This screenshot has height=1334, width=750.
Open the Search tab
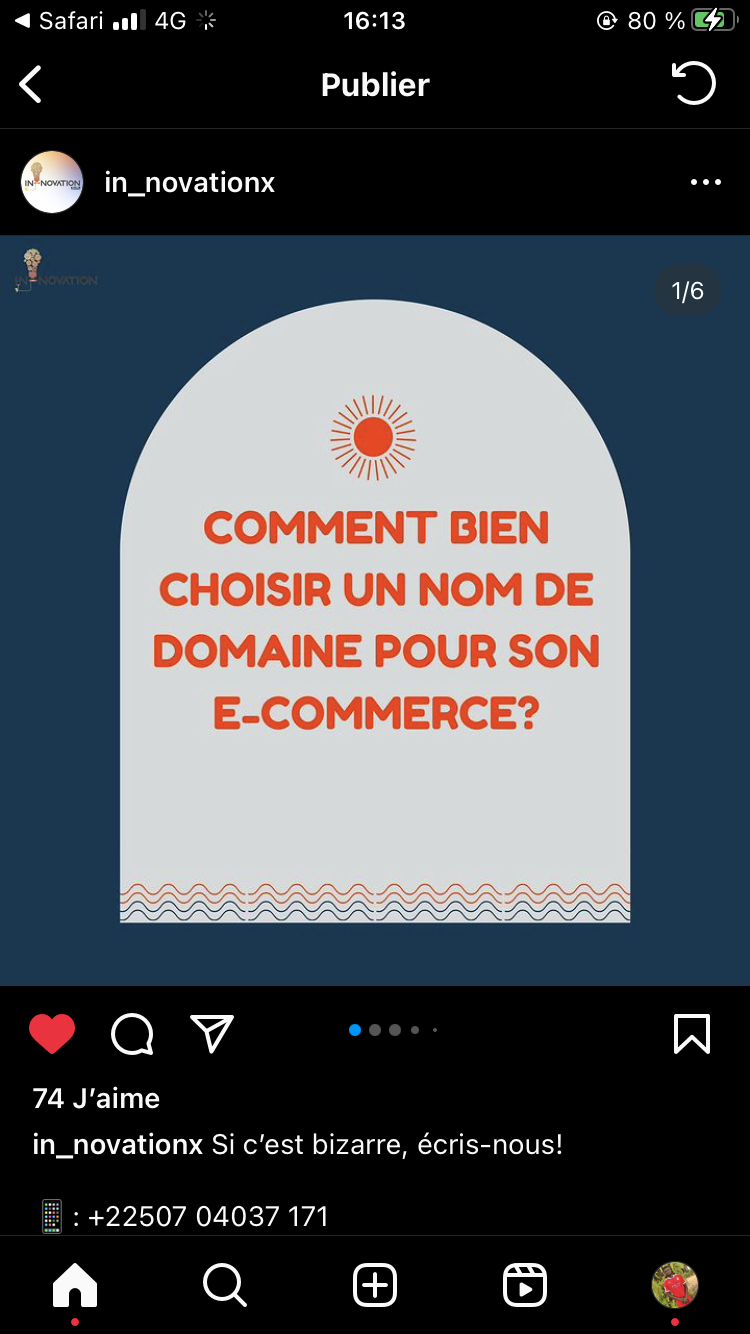(225, 1285)
